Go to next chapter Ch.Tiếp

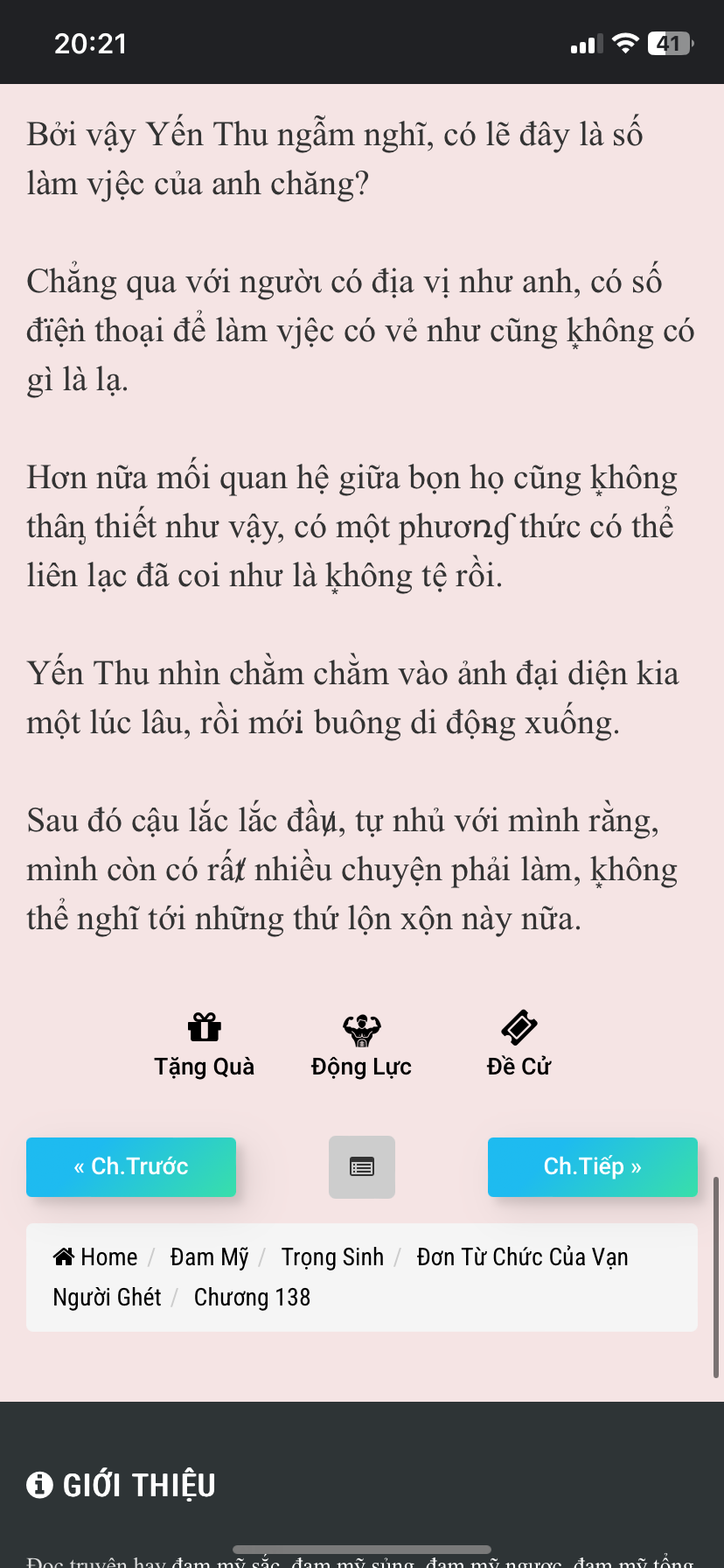tap(592, 1166)
